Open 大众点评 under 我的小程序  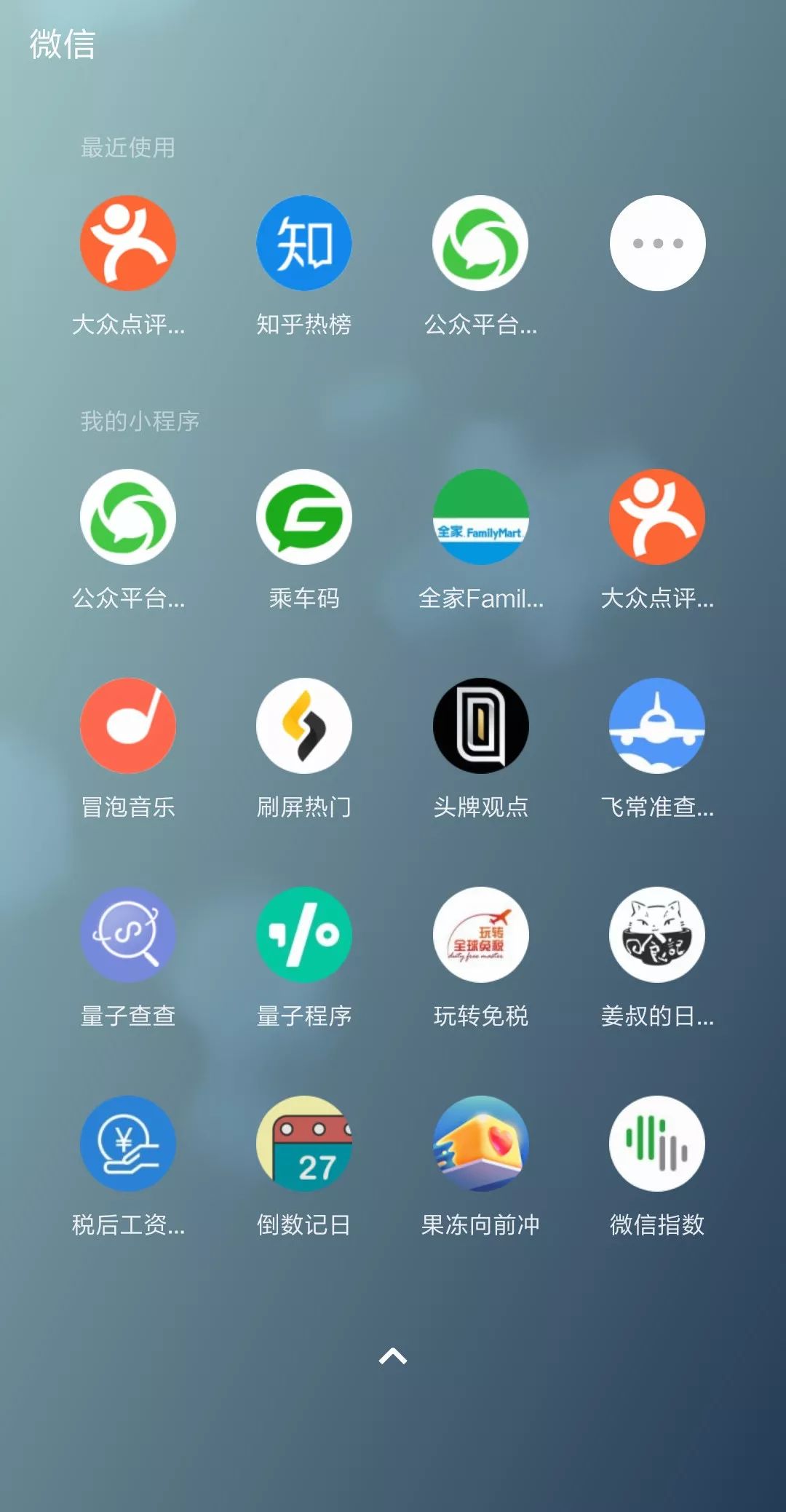(657, 517)
